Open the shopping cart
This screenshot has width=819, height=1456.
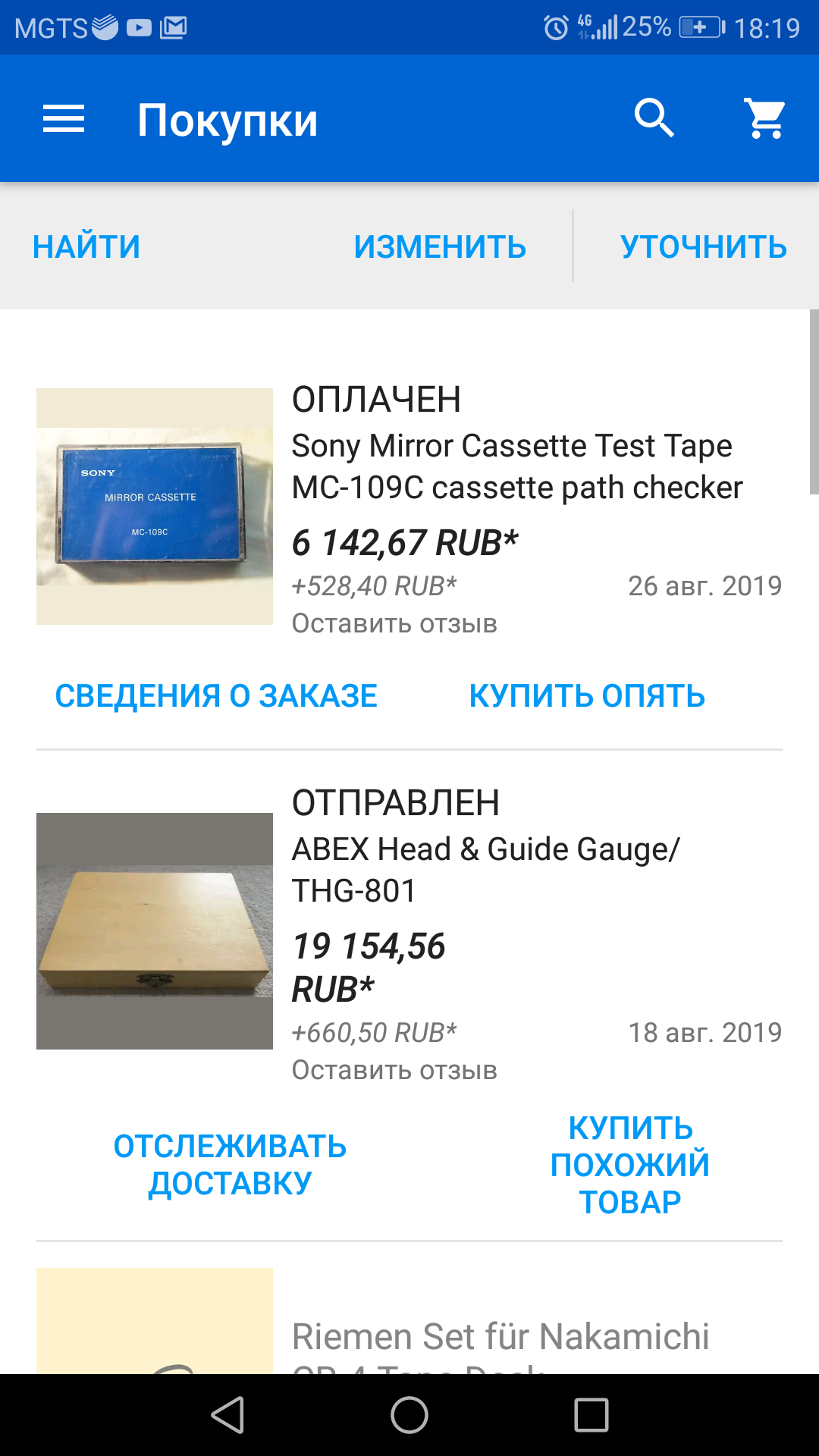pos(765,119)
